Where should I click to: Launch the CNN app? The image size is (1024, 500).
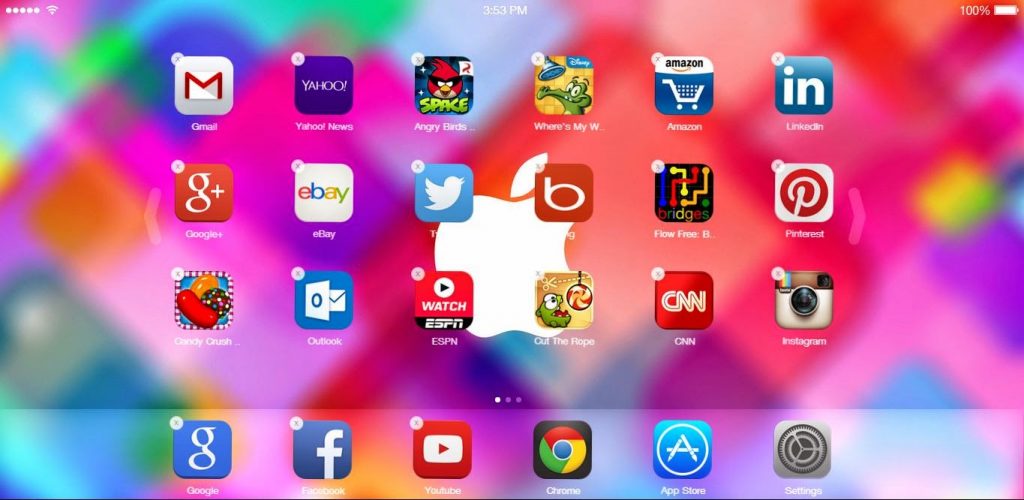coord(684,300)
